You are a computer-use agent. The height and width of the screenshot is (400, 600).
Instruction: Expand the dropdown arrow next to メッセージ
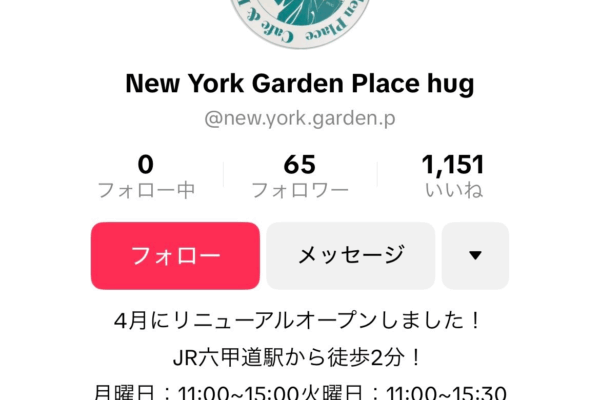[475, 256]
